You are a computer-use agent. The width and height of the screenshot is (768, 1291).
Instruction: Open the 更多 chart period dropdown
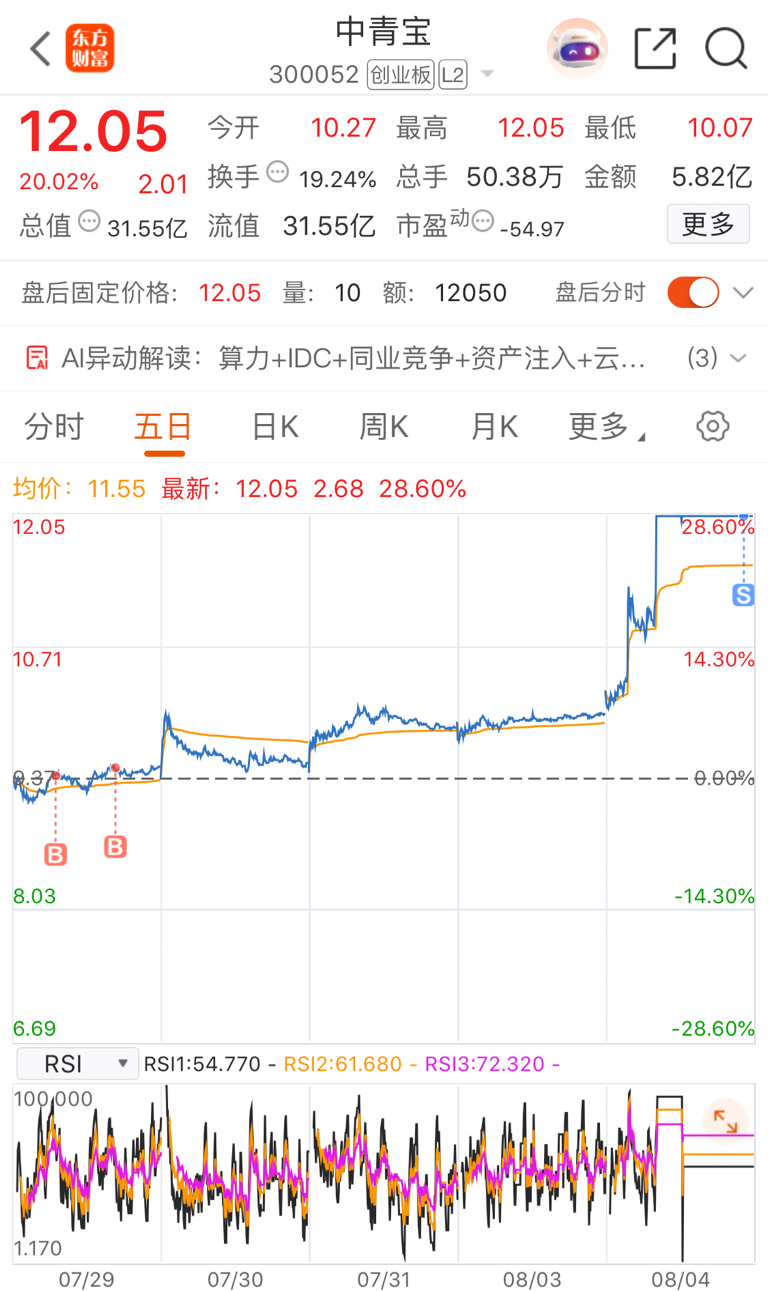[606, 427]
